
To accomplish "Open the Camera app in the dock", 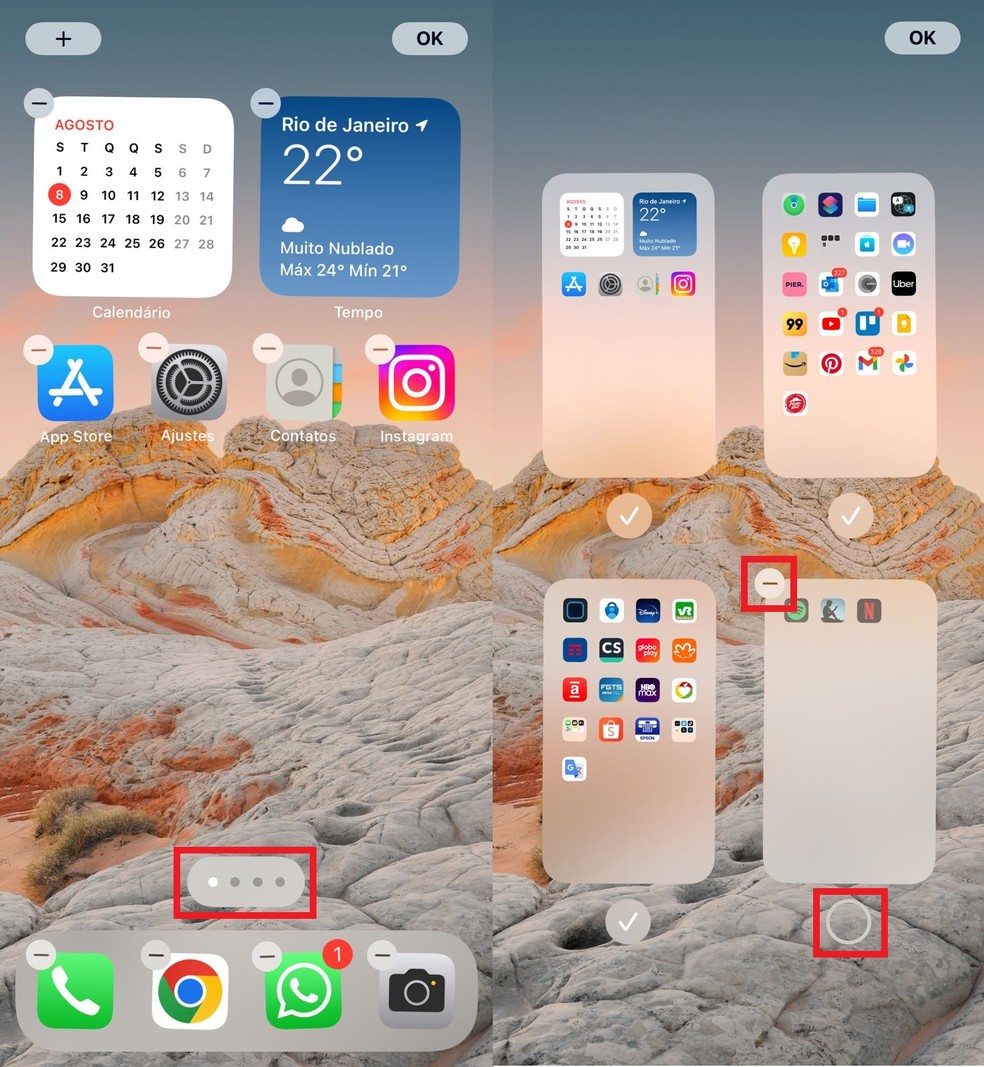I will 417,990.
